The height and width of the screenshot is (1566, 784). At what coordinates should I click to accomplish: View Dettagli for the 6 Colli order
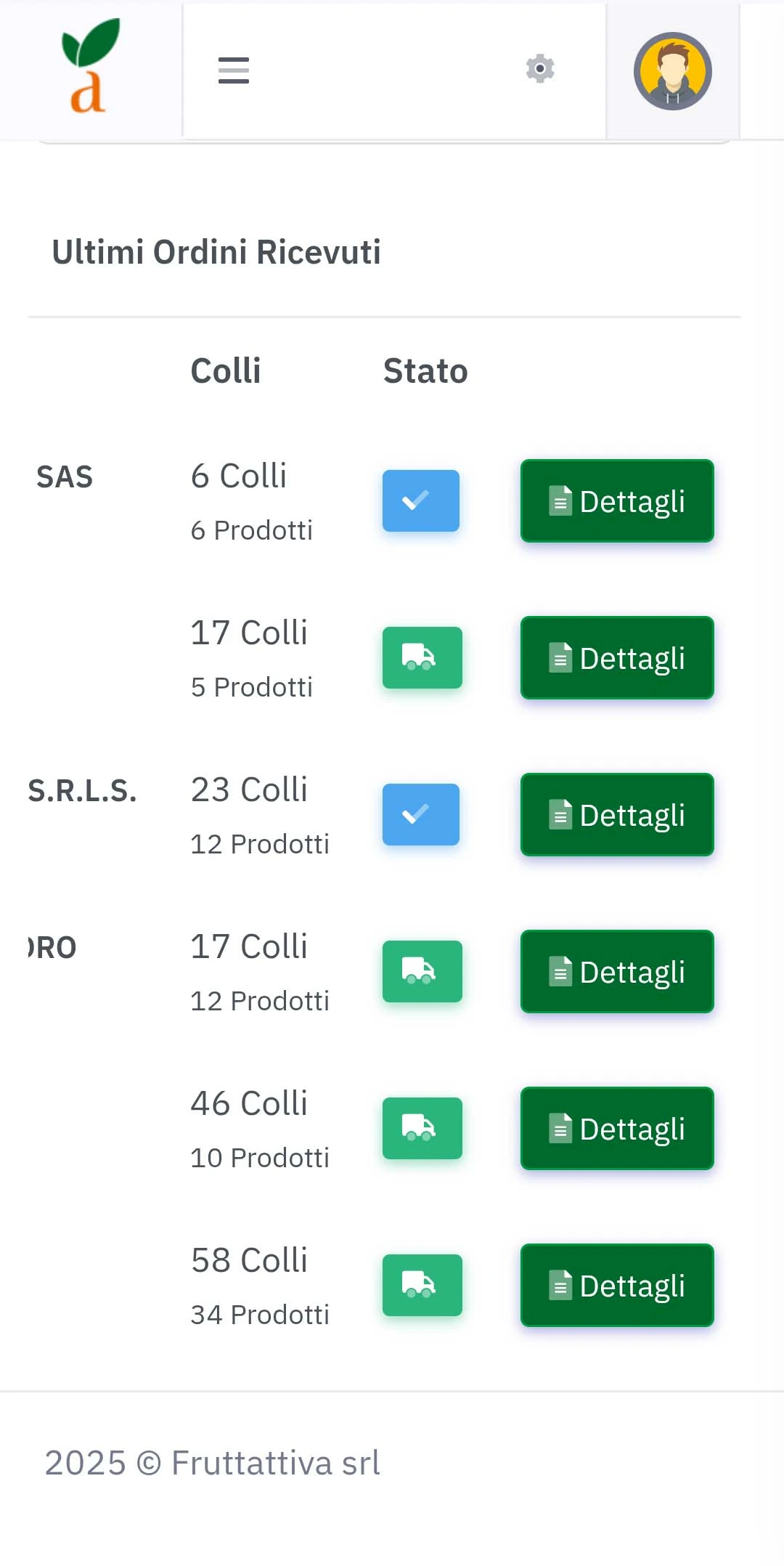click(617, 501)
